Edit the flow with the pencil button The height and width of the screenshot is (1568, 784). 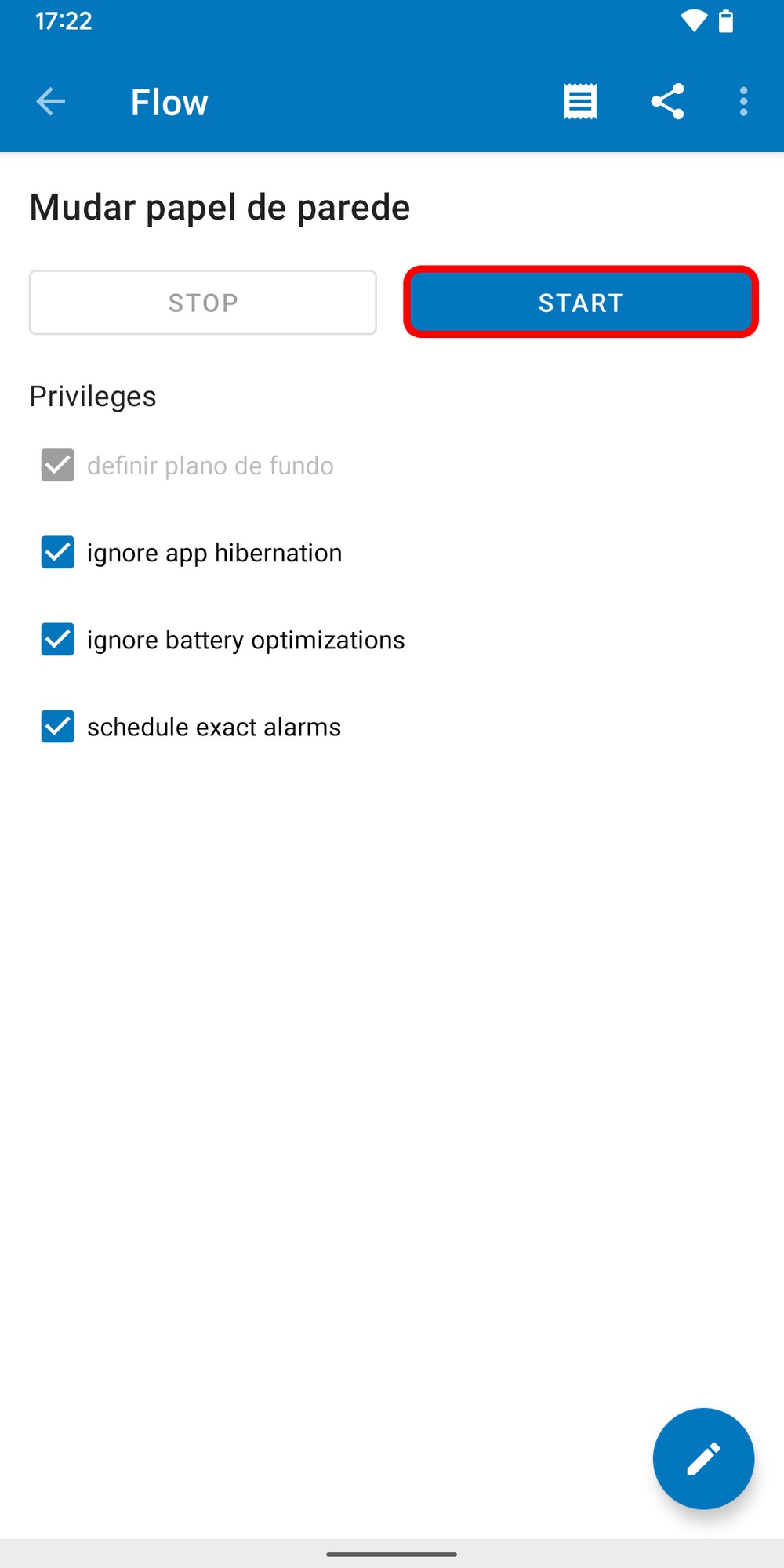[703, 1459]
